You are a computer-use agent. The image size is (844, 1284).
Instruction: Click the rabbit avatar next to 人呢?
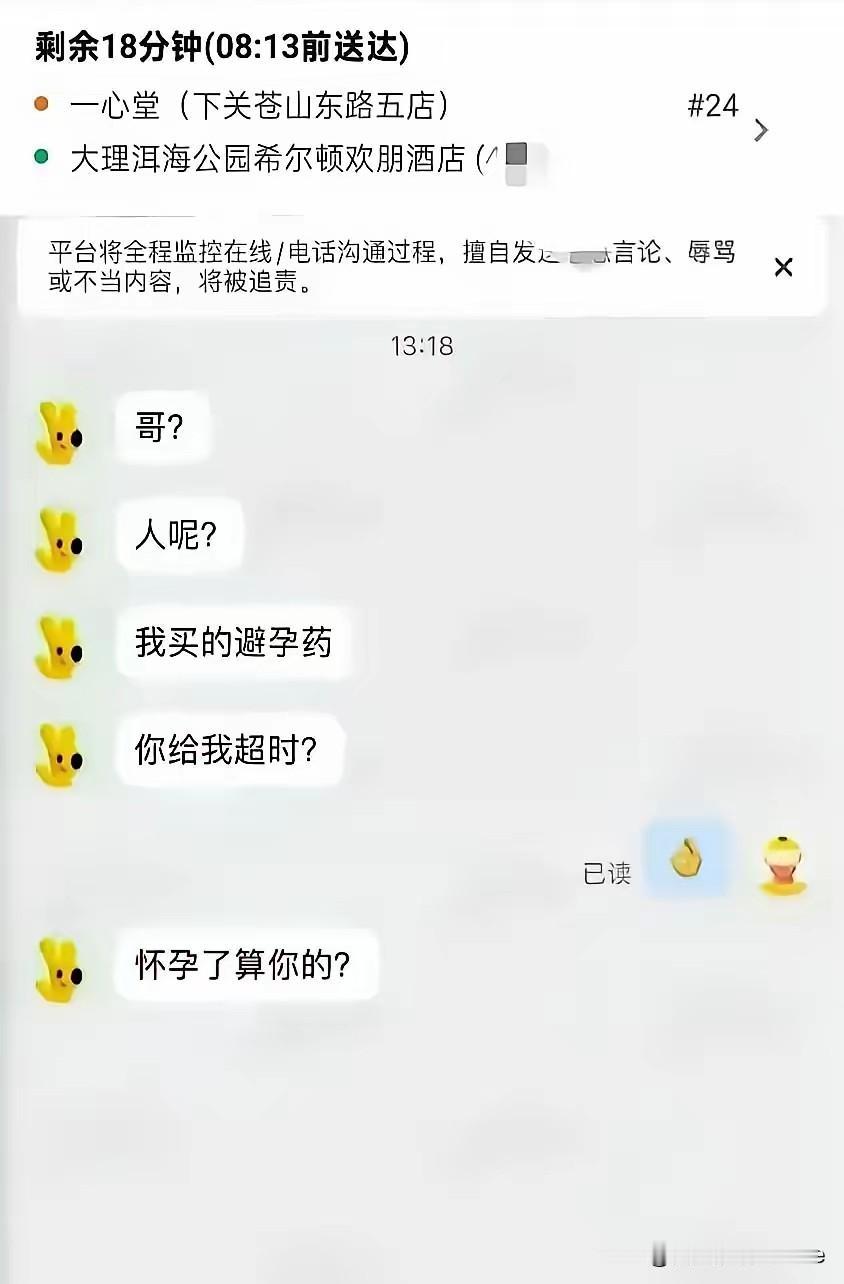(x=60, y=543)
